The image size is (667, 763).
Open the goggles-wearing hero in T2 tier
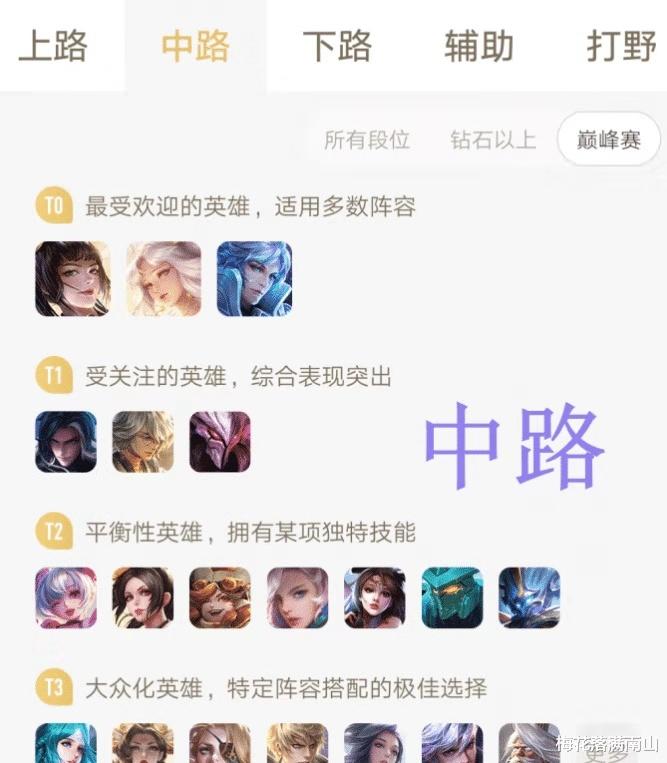(x=220, y=598)
